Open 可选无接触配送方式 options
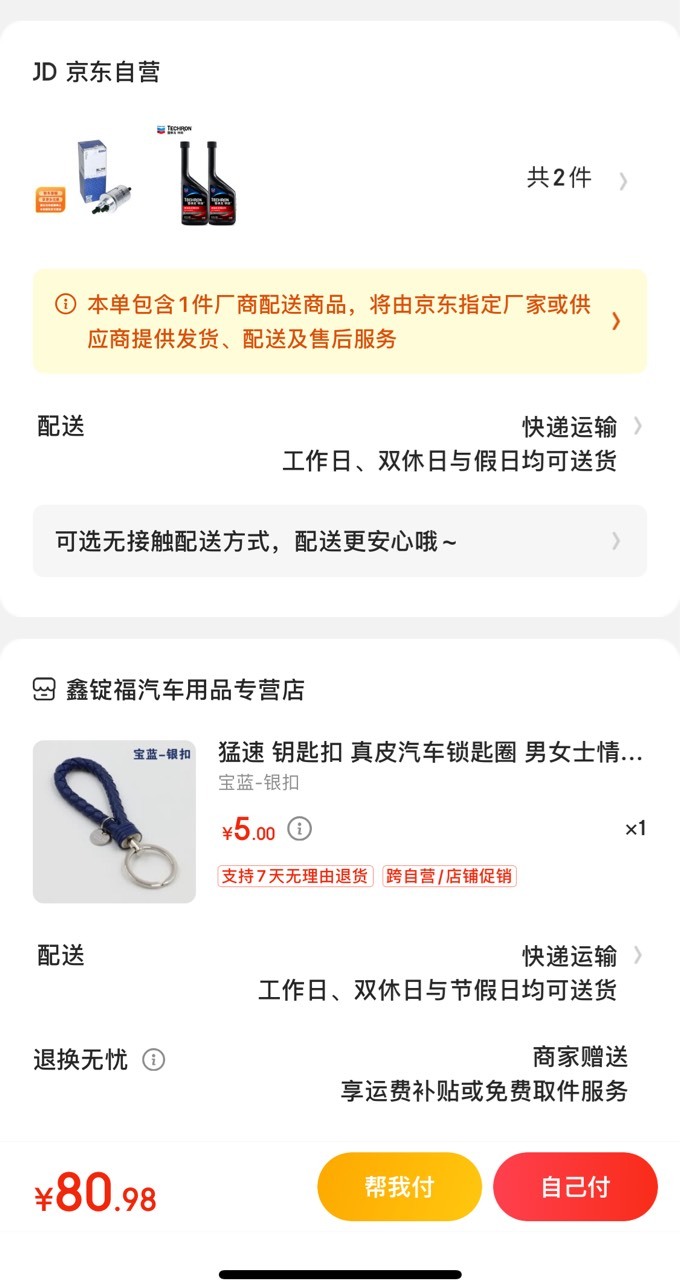 tap(340, 541)
